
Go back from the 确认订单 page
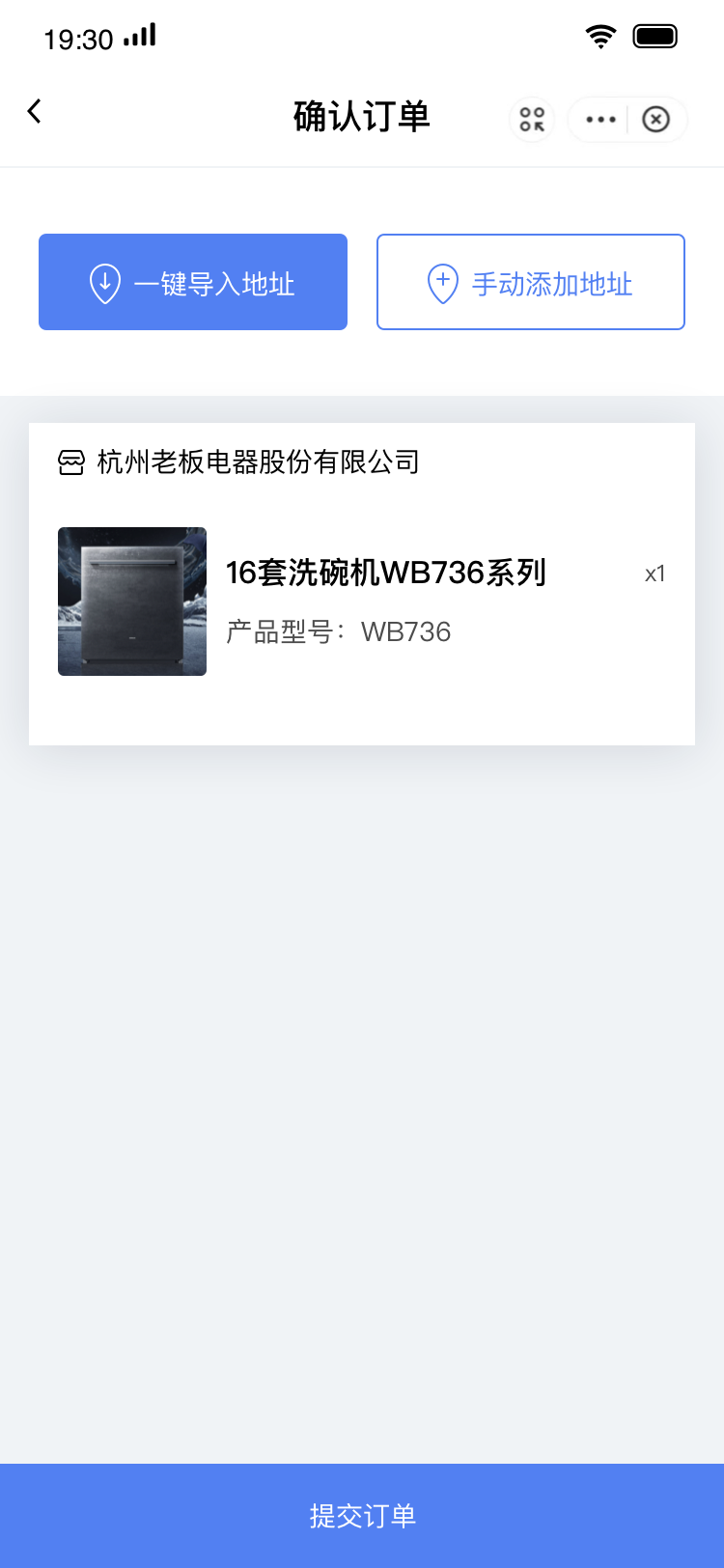[x=35, y=112]
